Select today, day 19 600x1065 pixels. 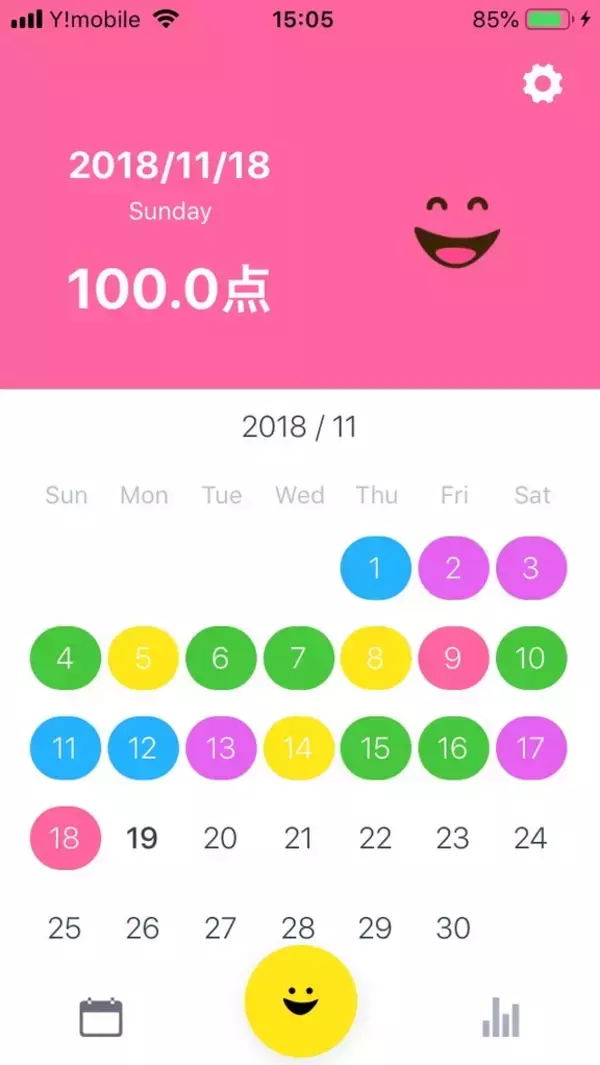[x=143, y=838]
